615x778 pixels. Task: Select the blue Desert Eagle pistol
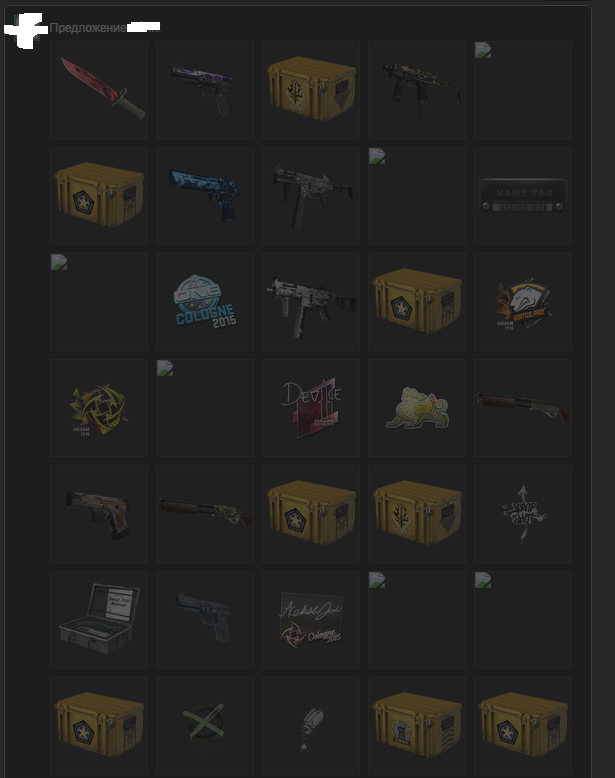(205, 196)
